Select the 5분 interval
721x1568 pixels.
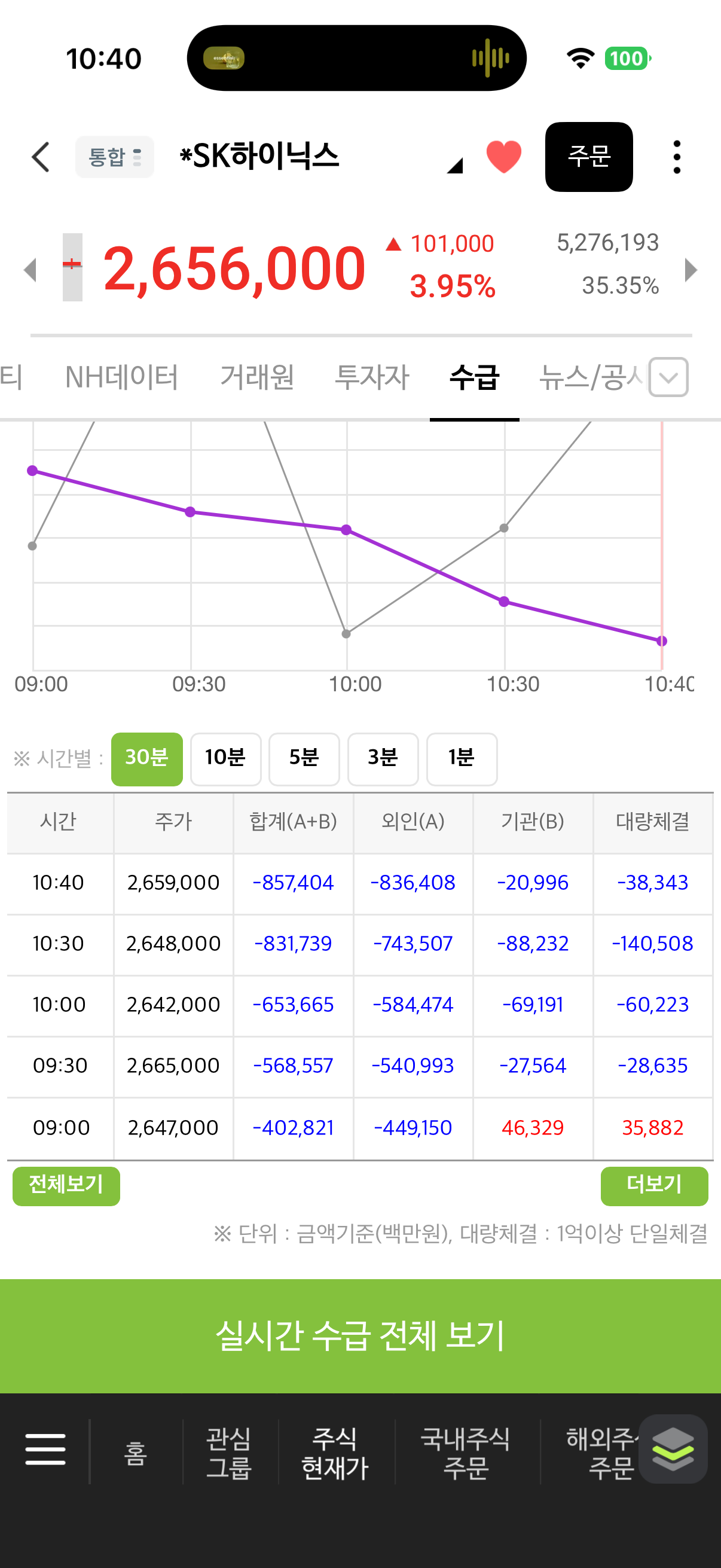coord(304,759)
